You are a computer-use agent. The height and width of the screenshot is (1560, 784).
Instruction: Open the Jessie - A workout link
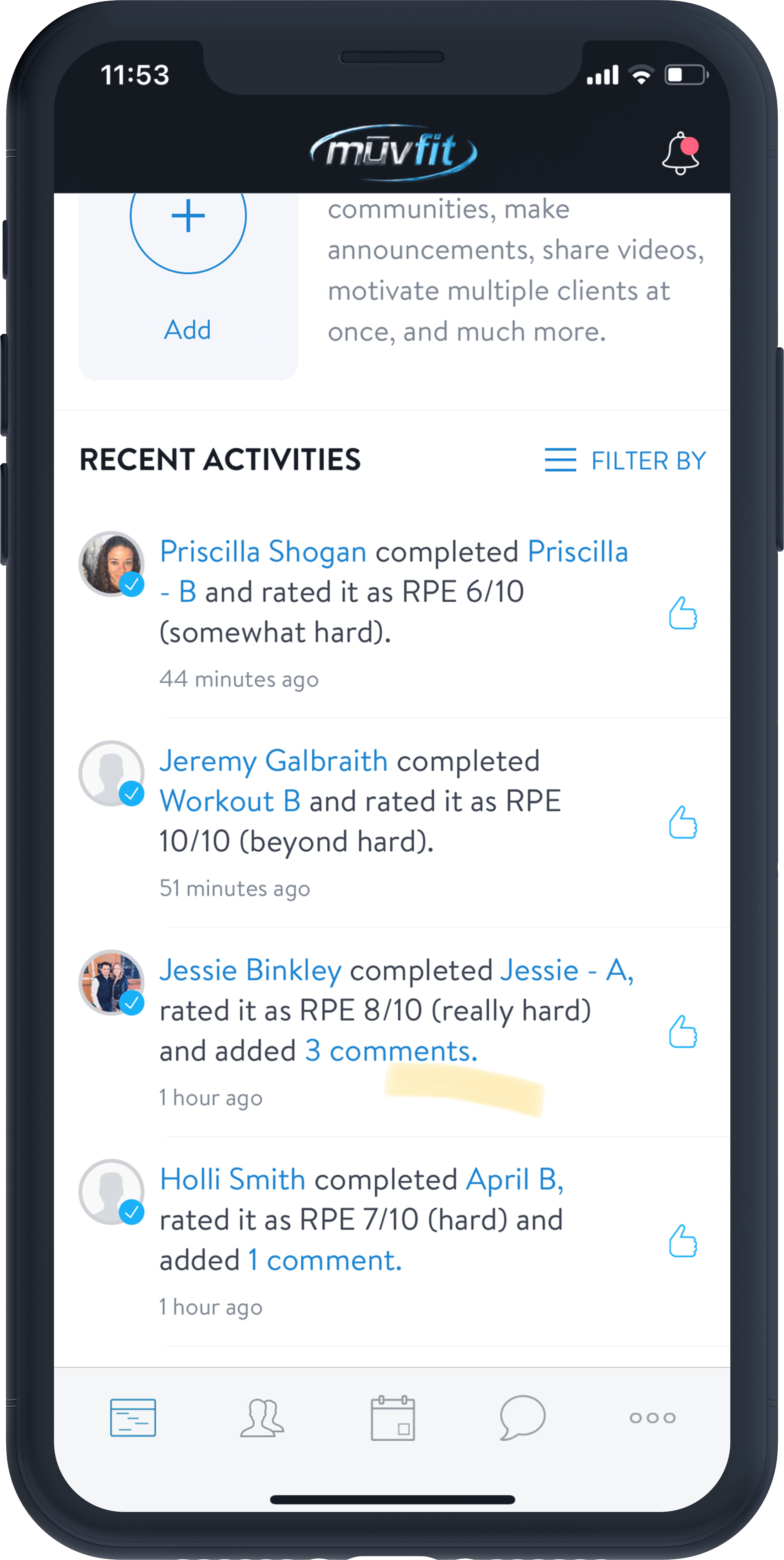[567, 970]
